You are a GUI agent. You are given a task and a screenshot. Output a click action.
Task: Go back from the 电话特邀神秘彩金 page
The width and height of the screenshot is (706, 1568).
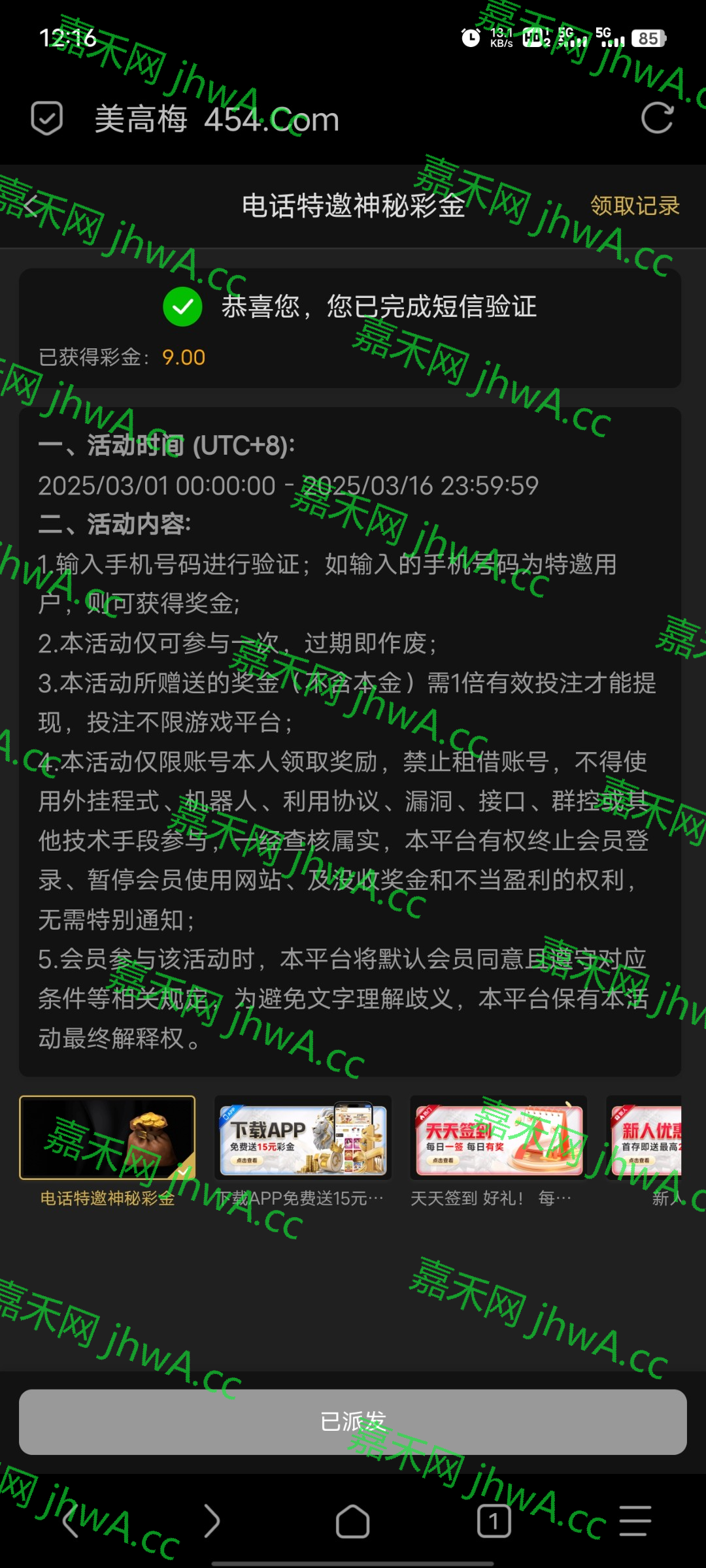click(31, 206)
